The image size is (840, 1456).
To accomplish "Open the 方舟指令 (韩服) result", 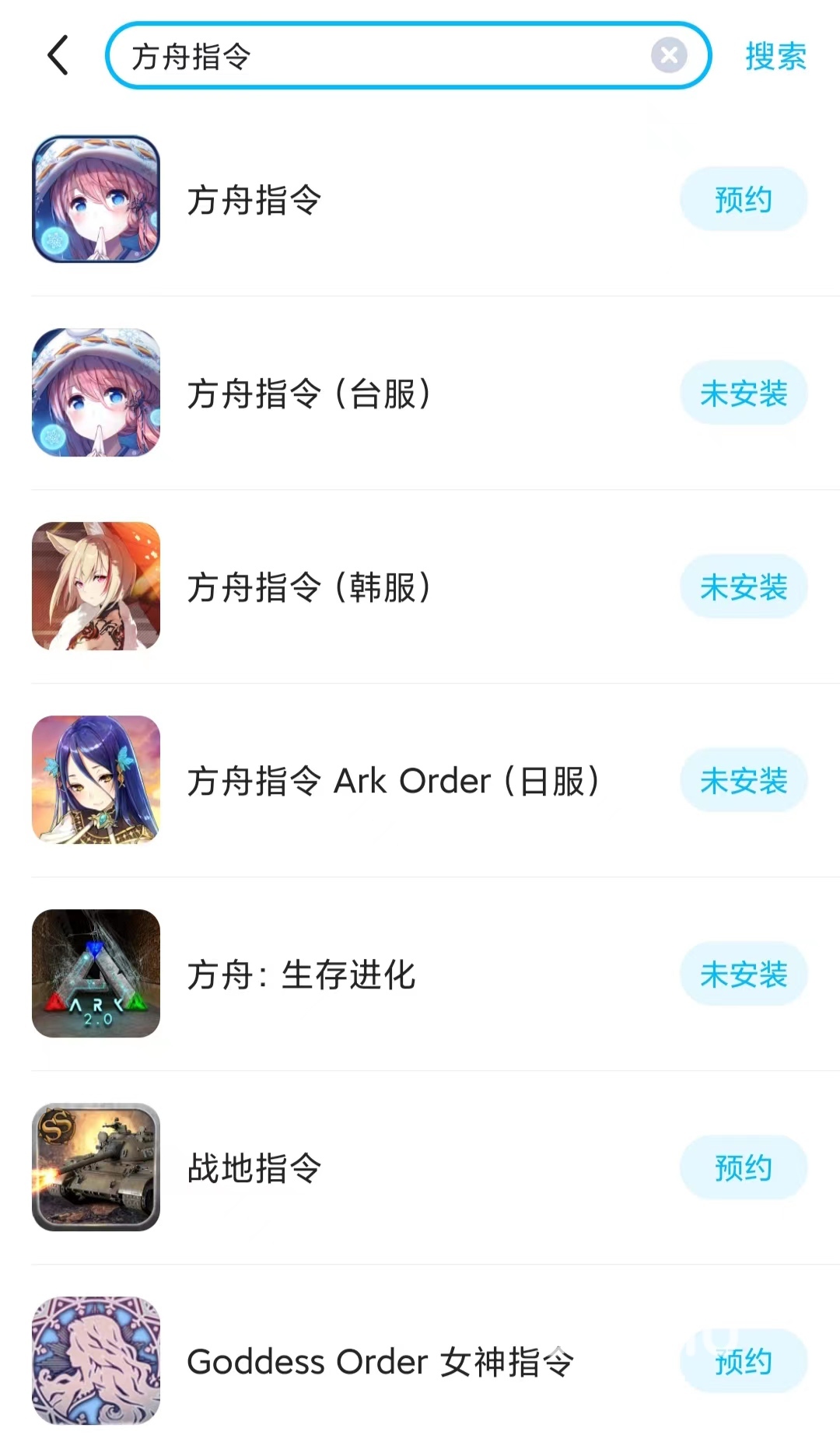I will [x=309, y=587].
